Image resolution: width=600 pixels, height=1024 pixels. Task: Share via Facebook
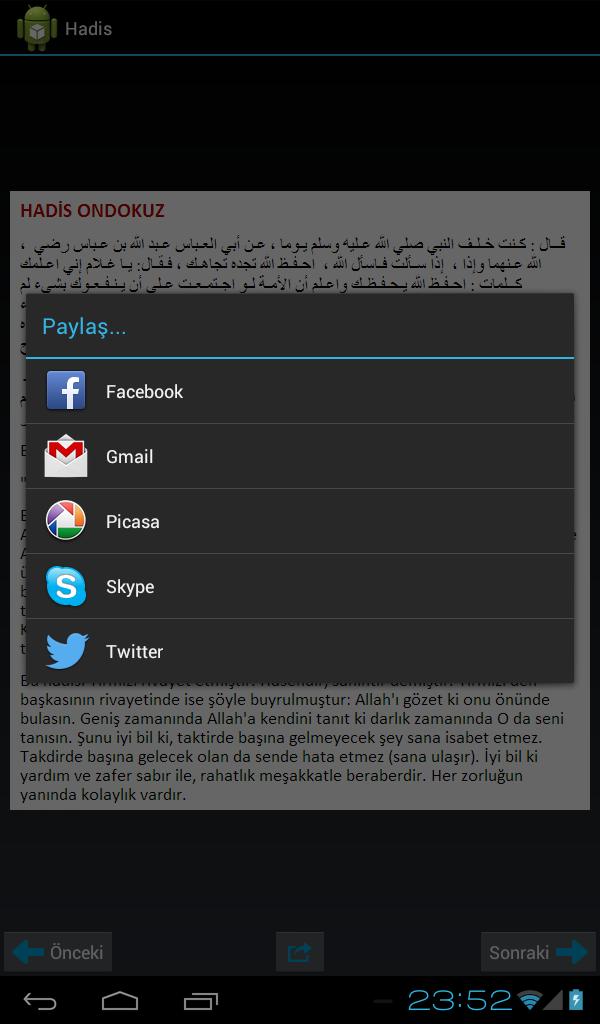pyautogui.click(x=300, y=391)
